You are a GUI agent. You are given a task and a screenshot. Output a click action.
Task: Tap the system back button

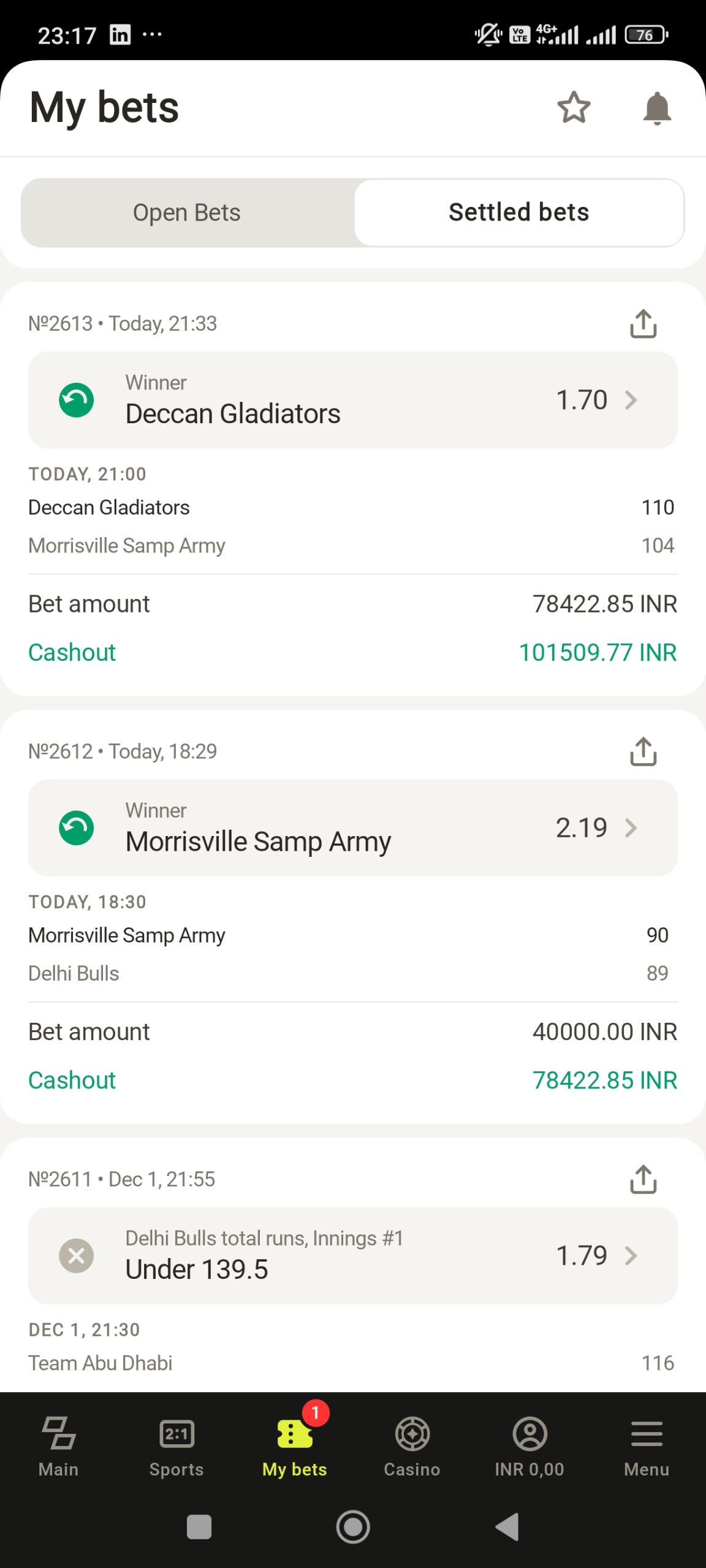pyautogui.click(x=507, y=1526)
